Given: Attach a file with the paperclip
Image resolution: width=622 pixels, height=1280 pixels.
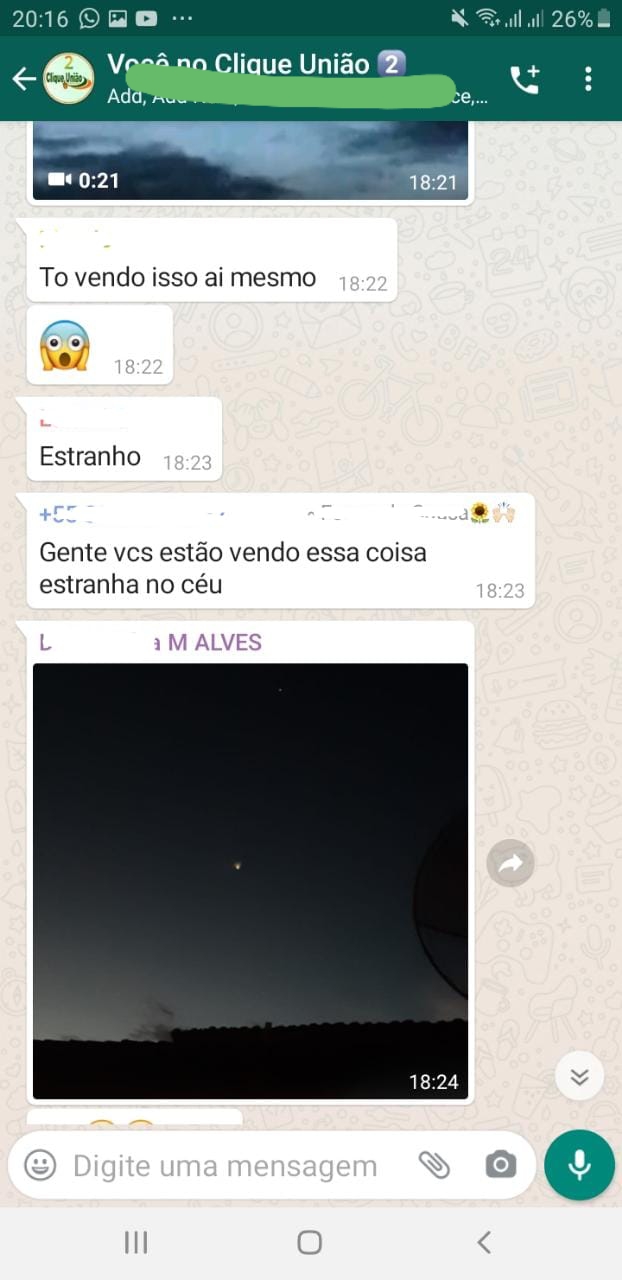Looking at the screenshot, I should 433,1165.
